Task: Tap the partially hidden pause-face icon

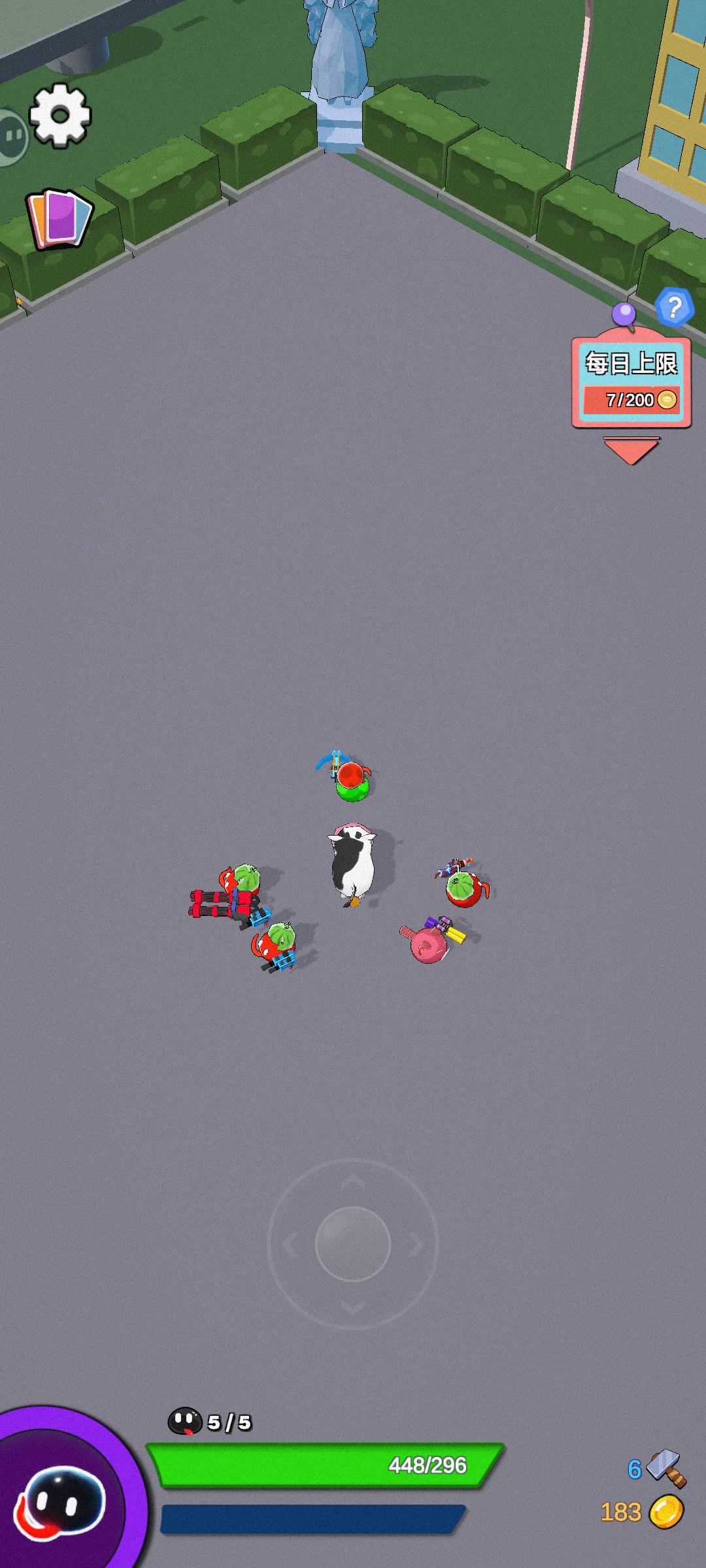Action: [12, 136]
